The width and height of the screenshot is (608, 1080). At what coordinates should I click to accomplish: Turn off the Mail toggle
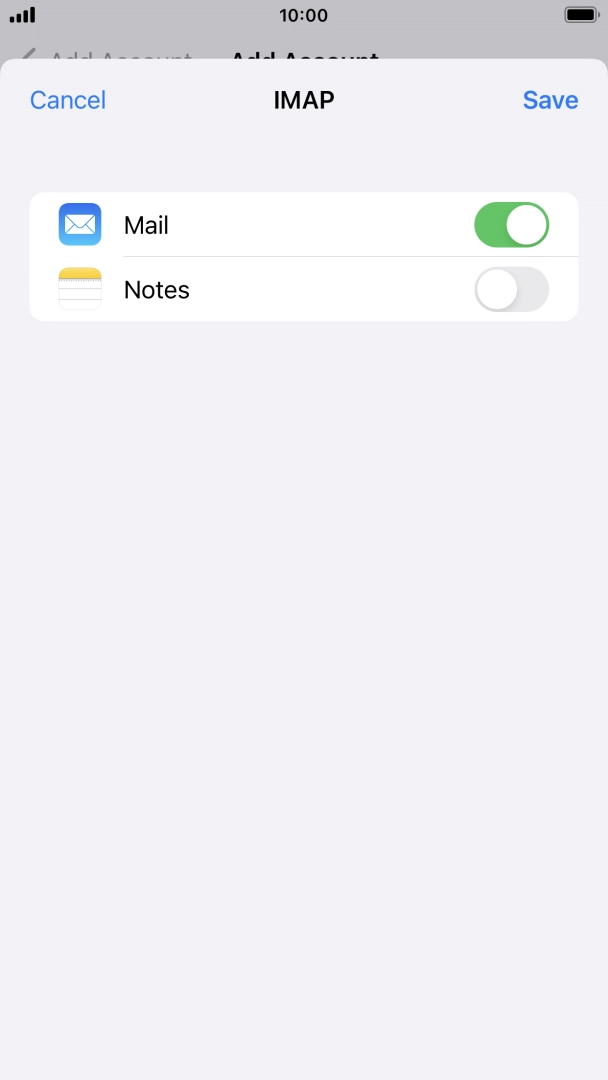click(511, 225)
